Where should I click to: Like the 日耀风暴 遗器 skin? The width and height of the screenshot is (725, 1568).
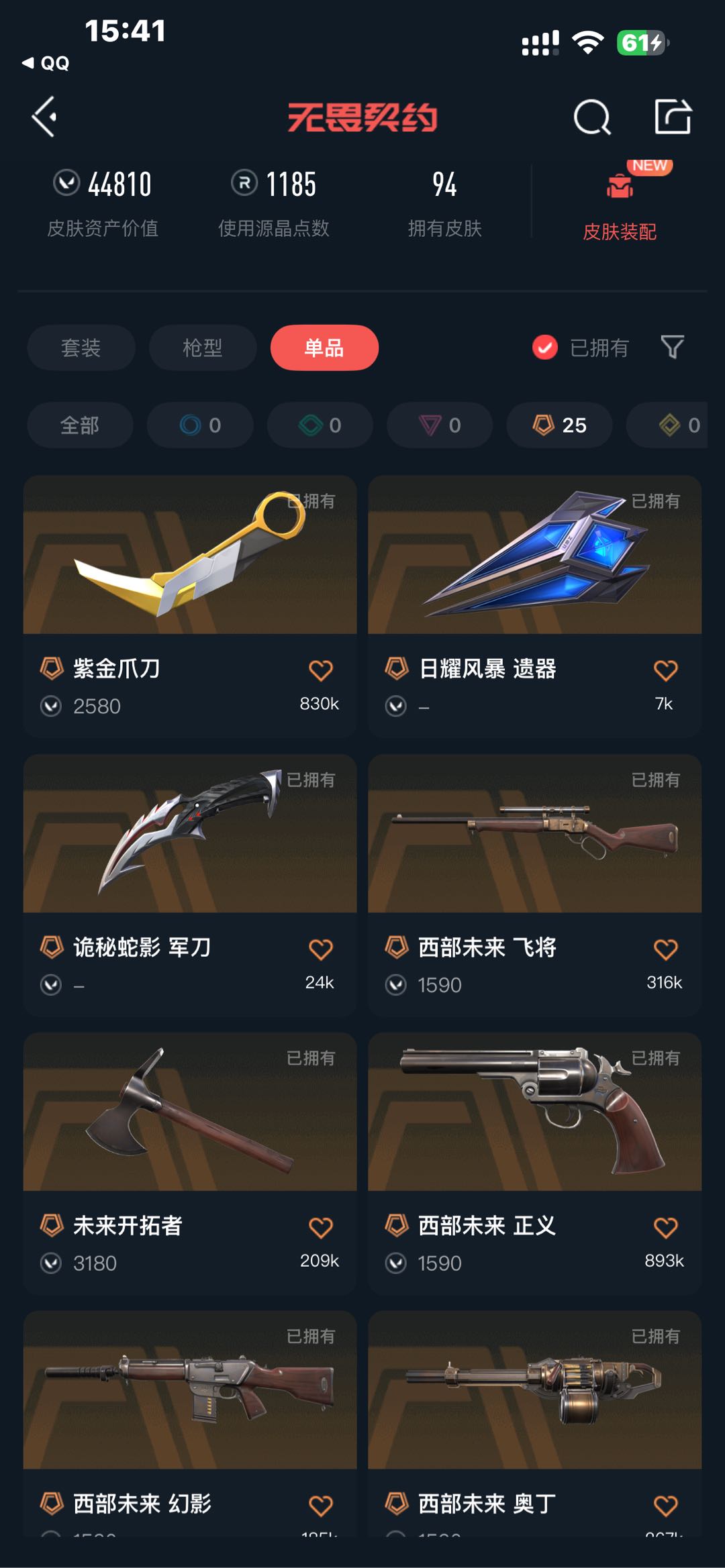click(665, 670)
